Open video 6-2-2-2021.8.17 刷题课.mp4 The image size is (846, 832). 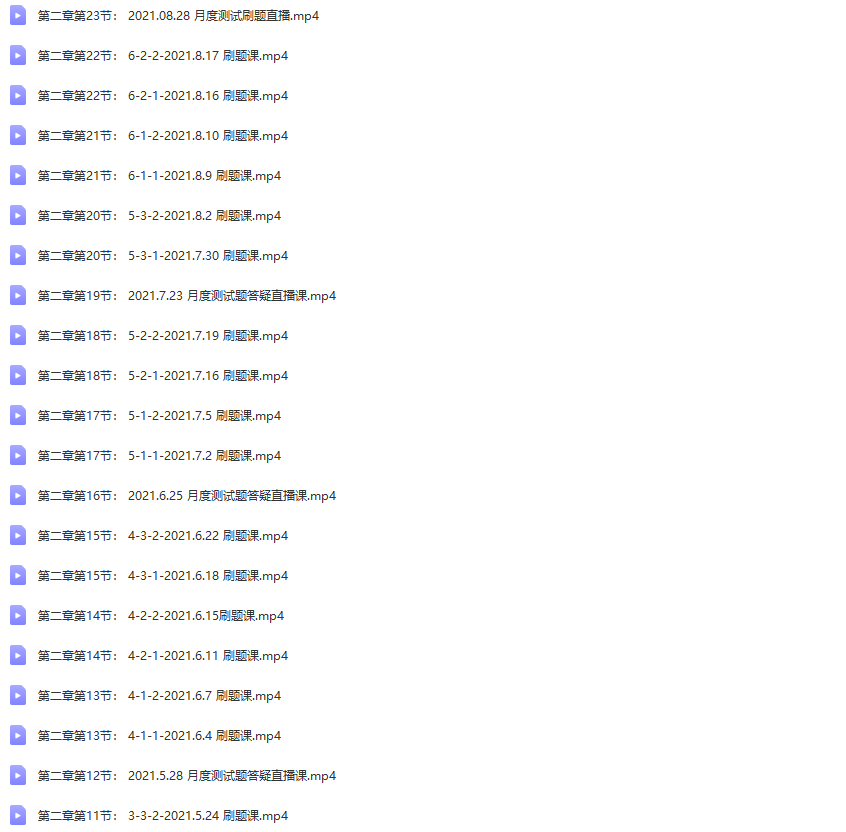point(162,56)
